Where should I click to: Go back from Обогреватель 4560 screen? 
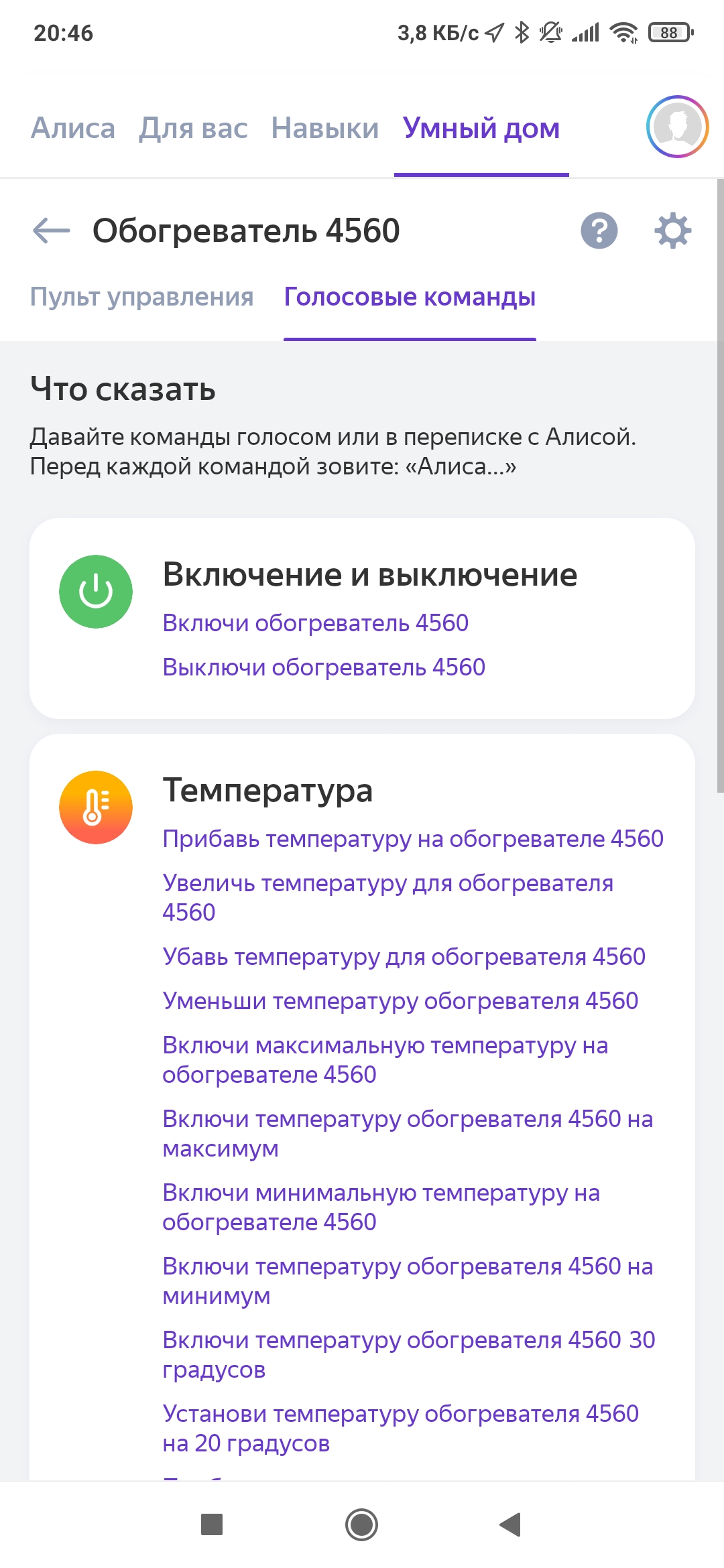point(52,231)
